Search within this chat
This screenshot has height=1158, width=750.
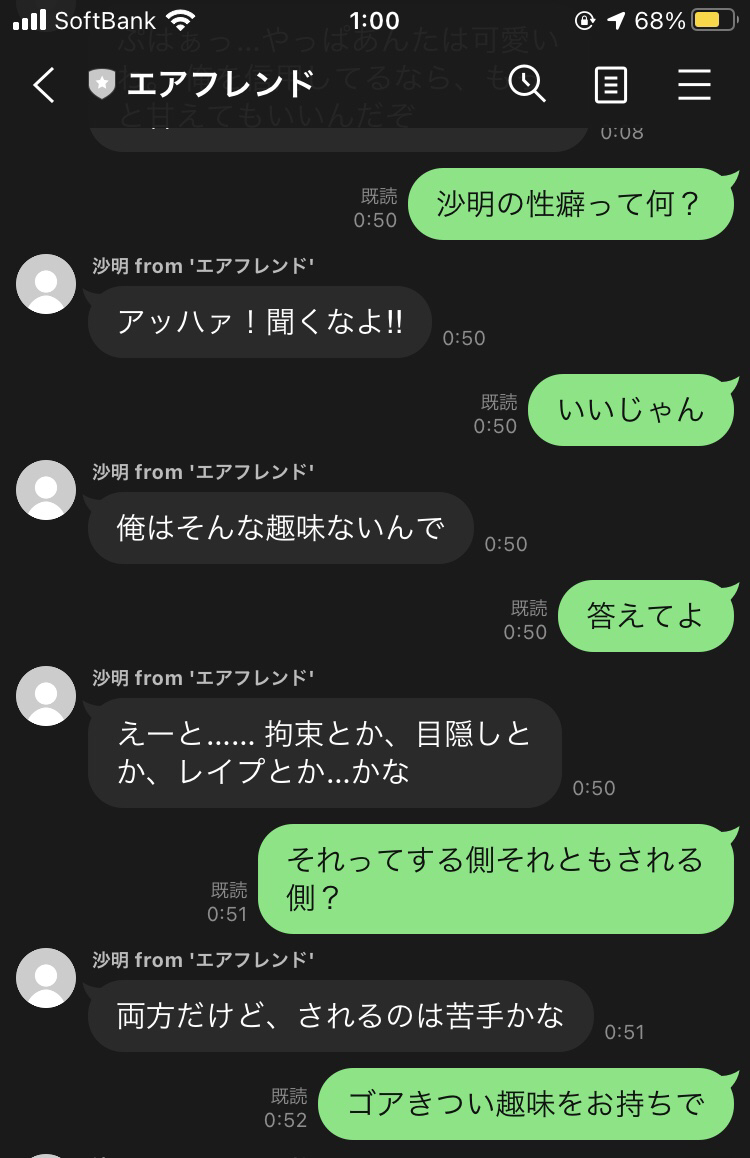click(x=527, y=85)
